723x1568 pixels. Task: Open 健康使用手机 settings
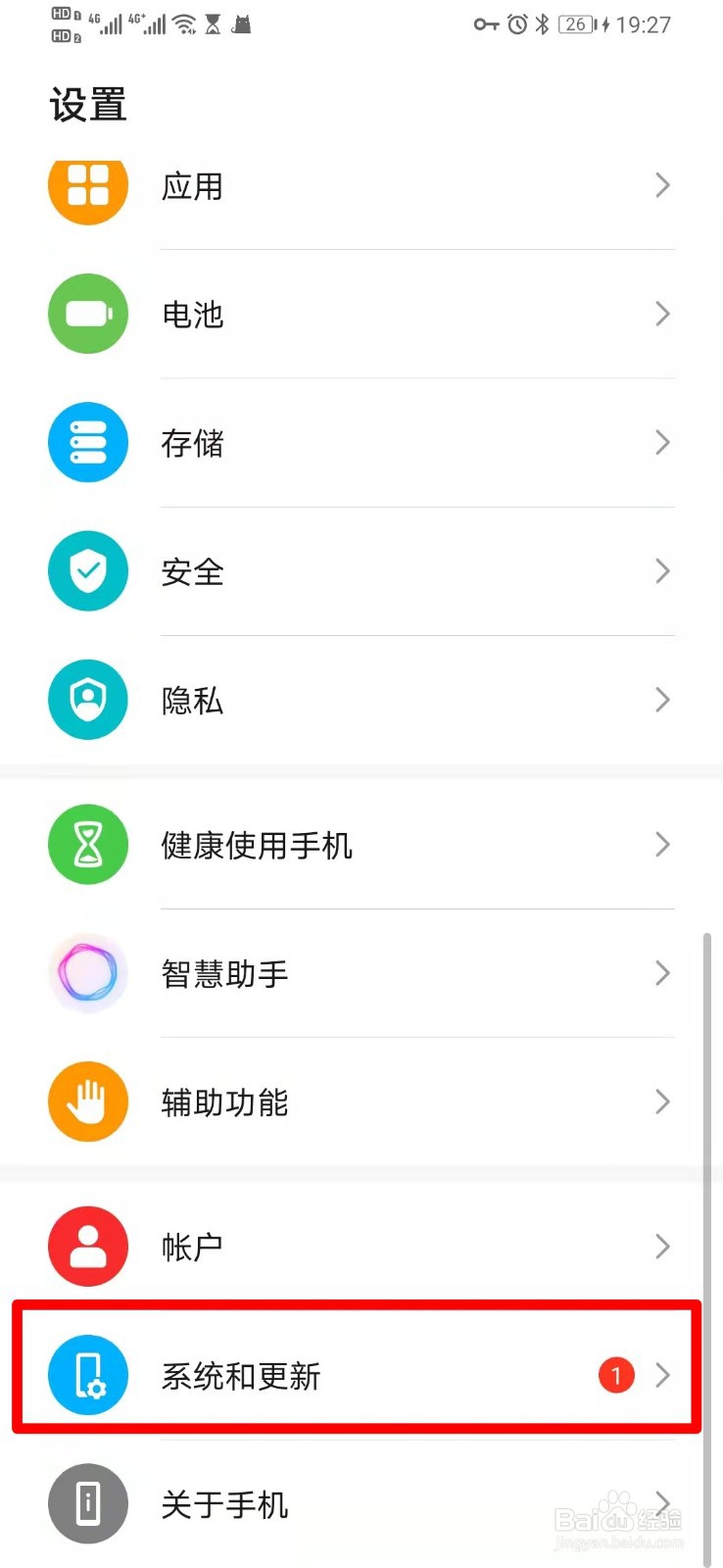(x=361, y=845)
